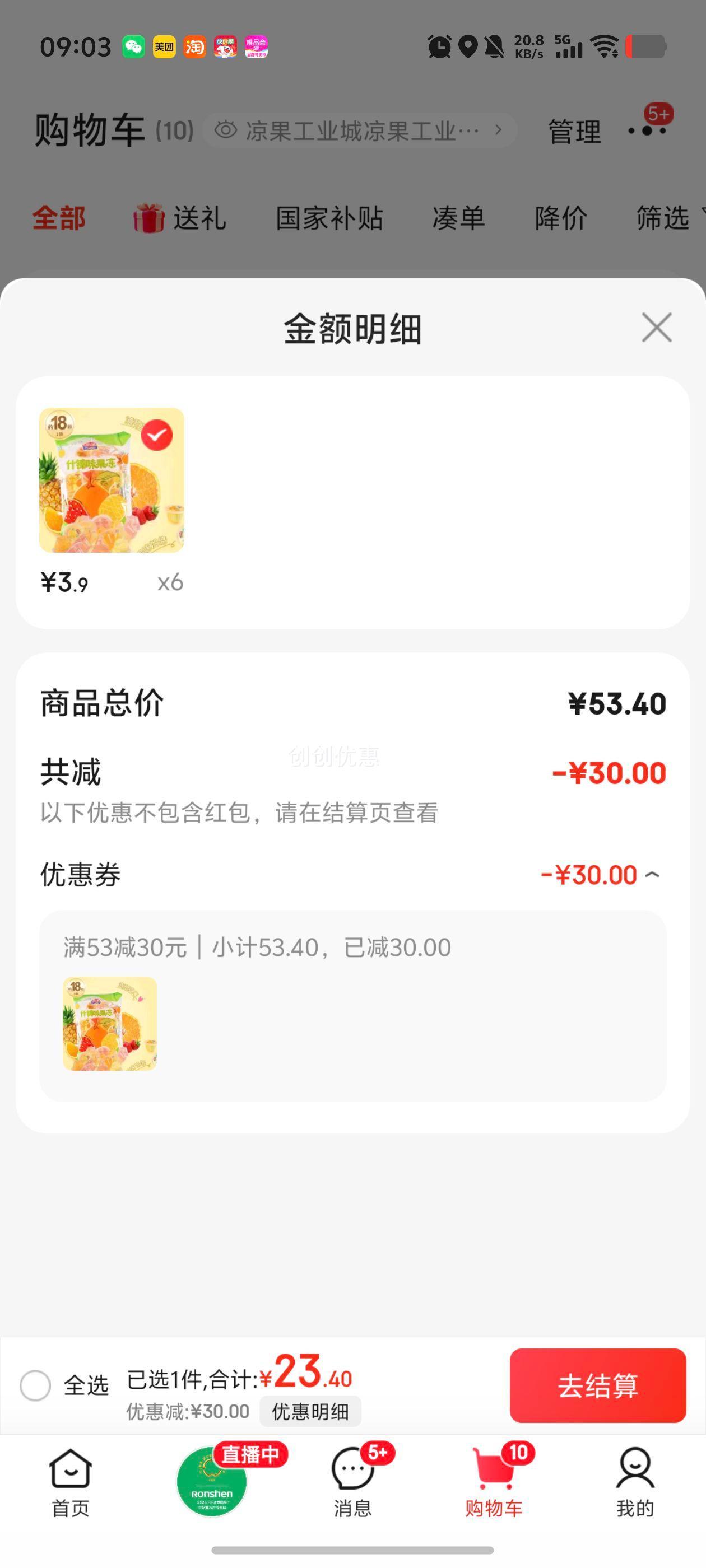706x1568 pixels.
Task: Click the gift icon beside 送礼
Action: (149, 218)
